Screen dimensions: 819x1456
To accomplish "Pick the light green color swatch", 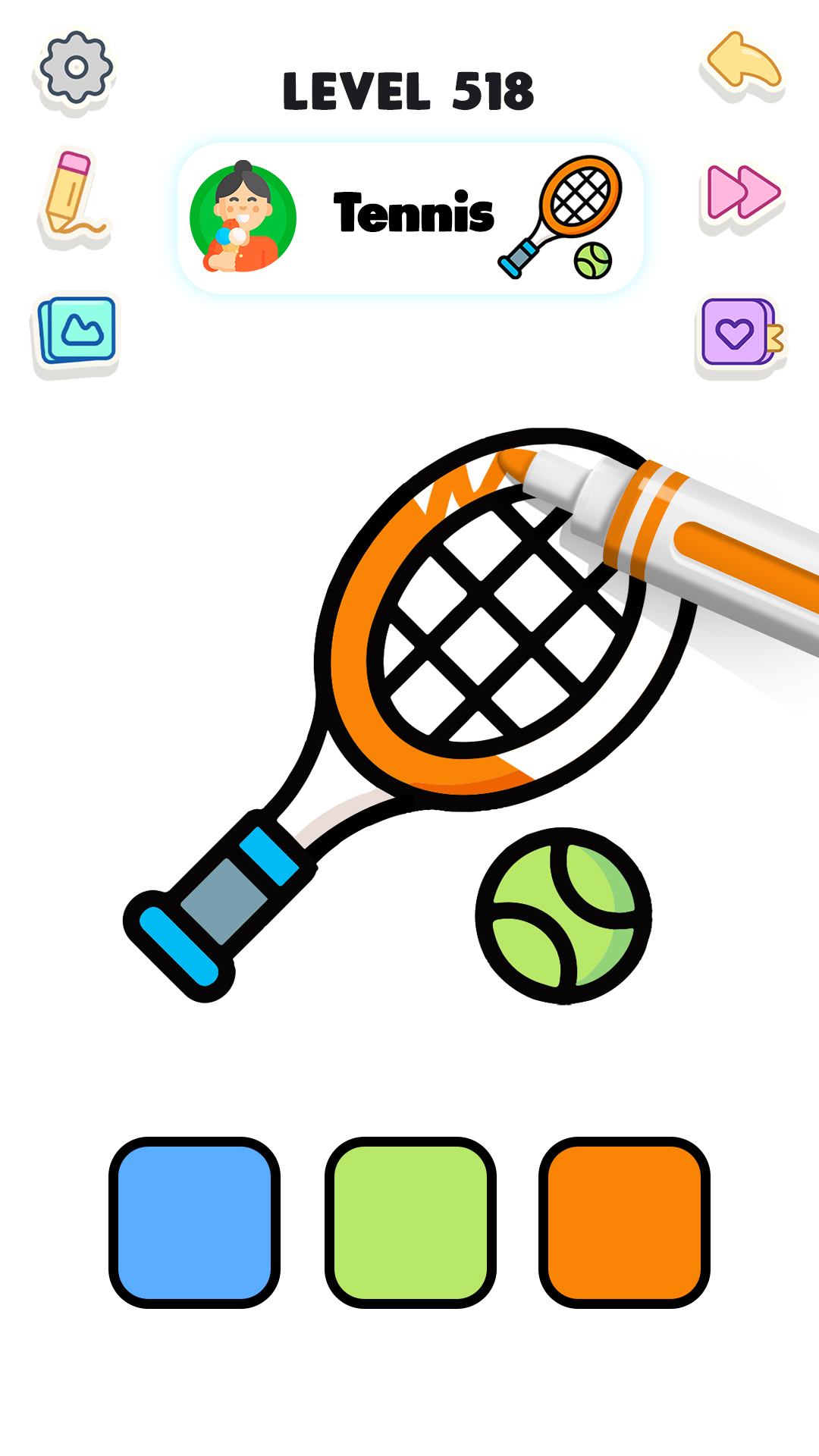I will tap(410, 1222).
